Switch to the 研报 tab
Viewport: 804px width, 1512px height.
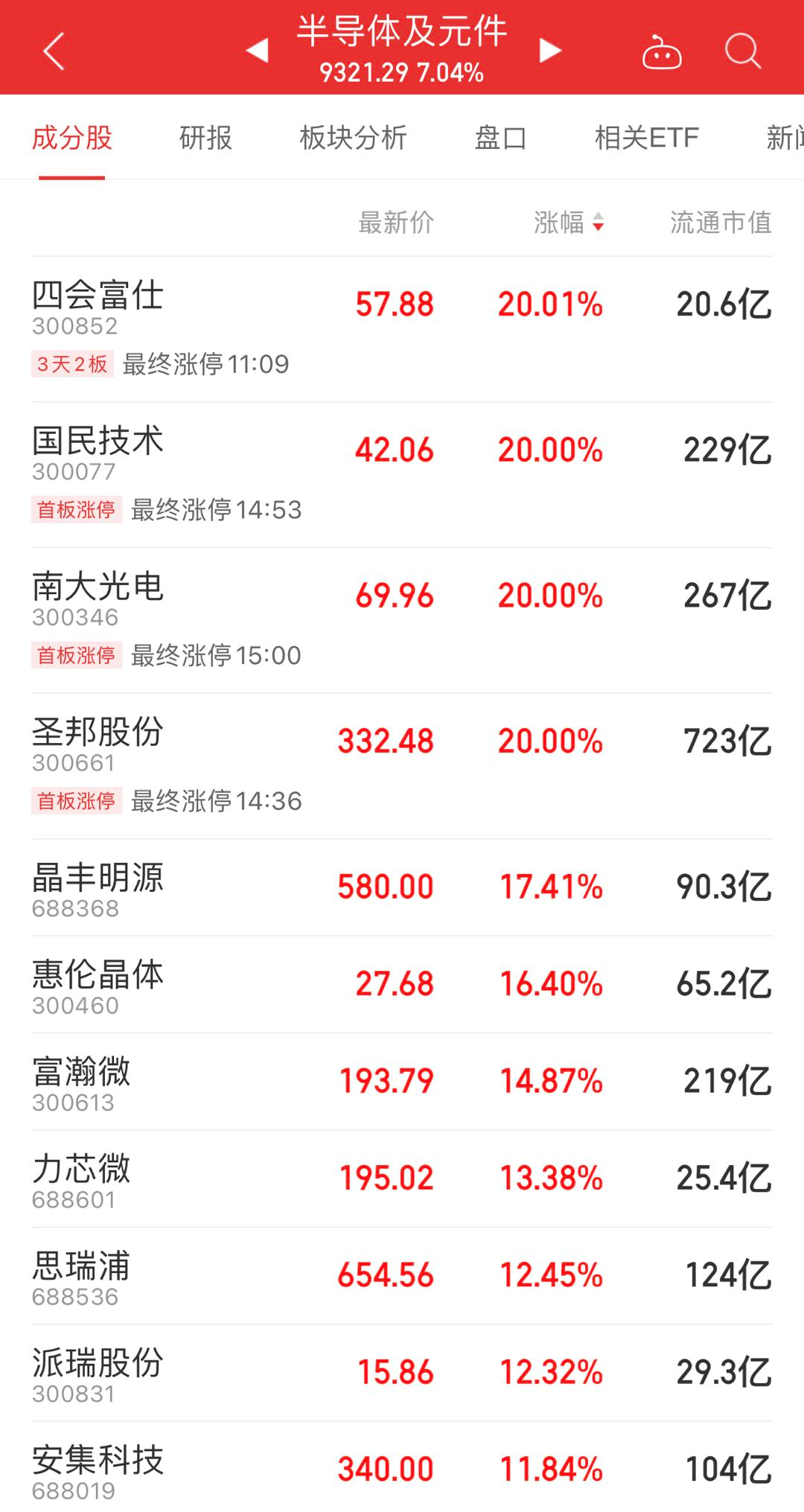tap(203, 138)
